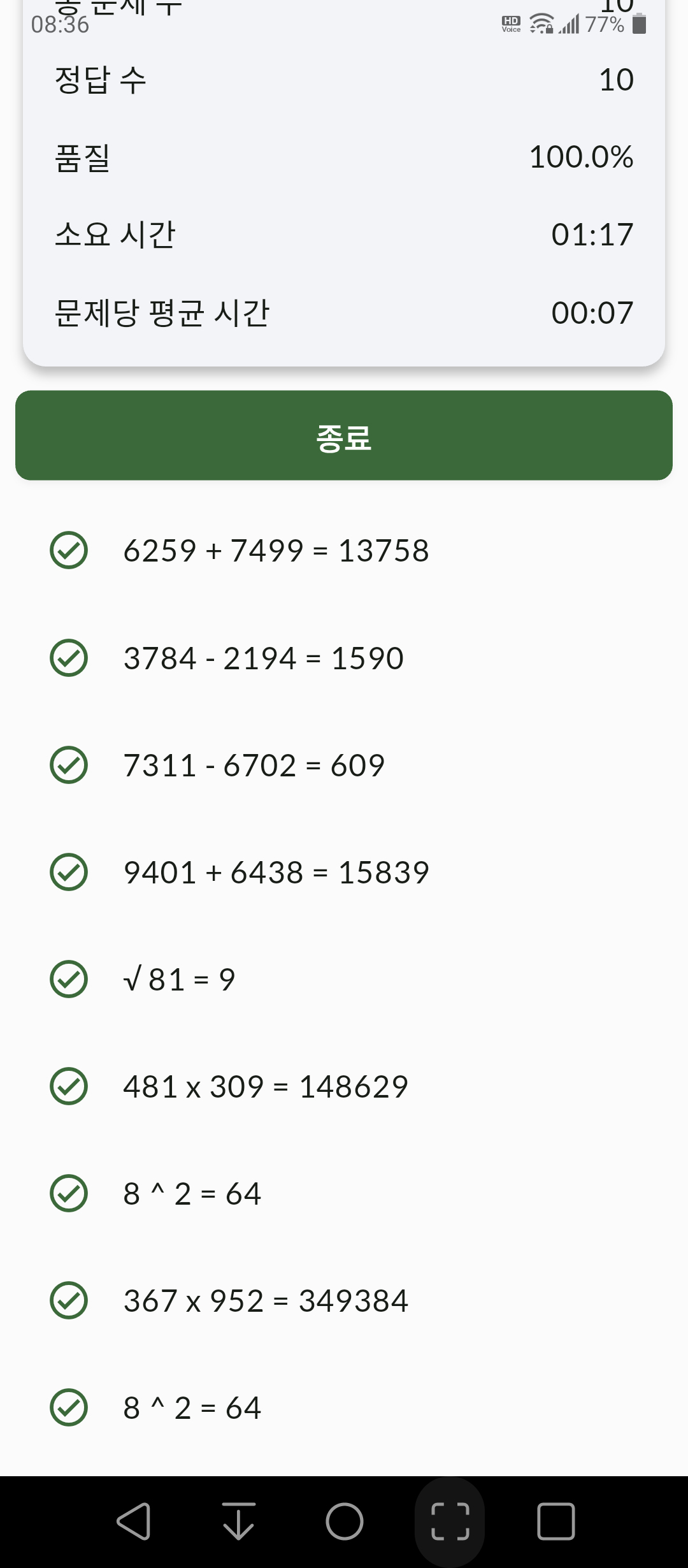The width and height of the screenshot is (688, 1568).
Task: Tap the screen capture icon in the navigation bar
Action: click(x=450, y=1521)
